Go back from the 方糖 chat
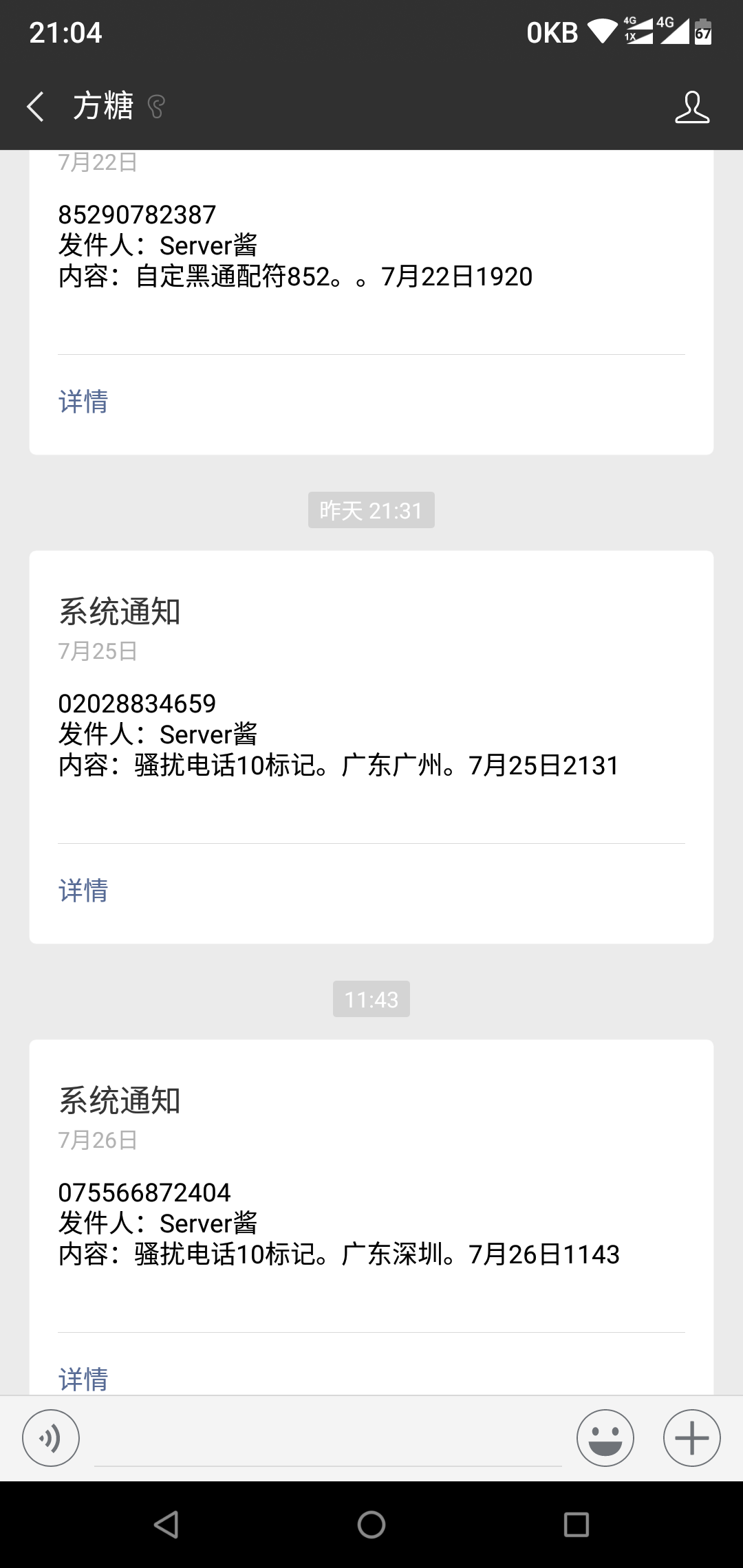The height and width of the screenshot is (1568, 743). (x=36, y=107)
